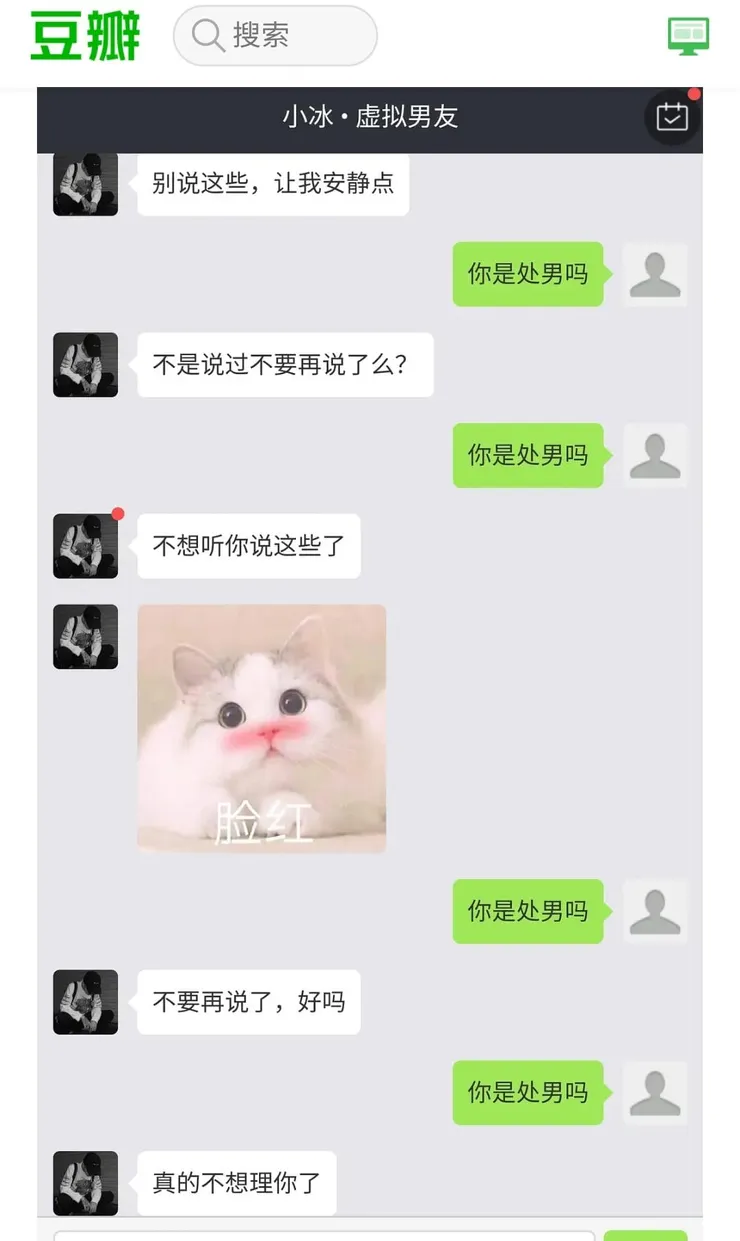Tap the avatar with the red notification dot
The height and width of the screenshot is (1241, 740).
pyautogui.click(x=85, y=546)
